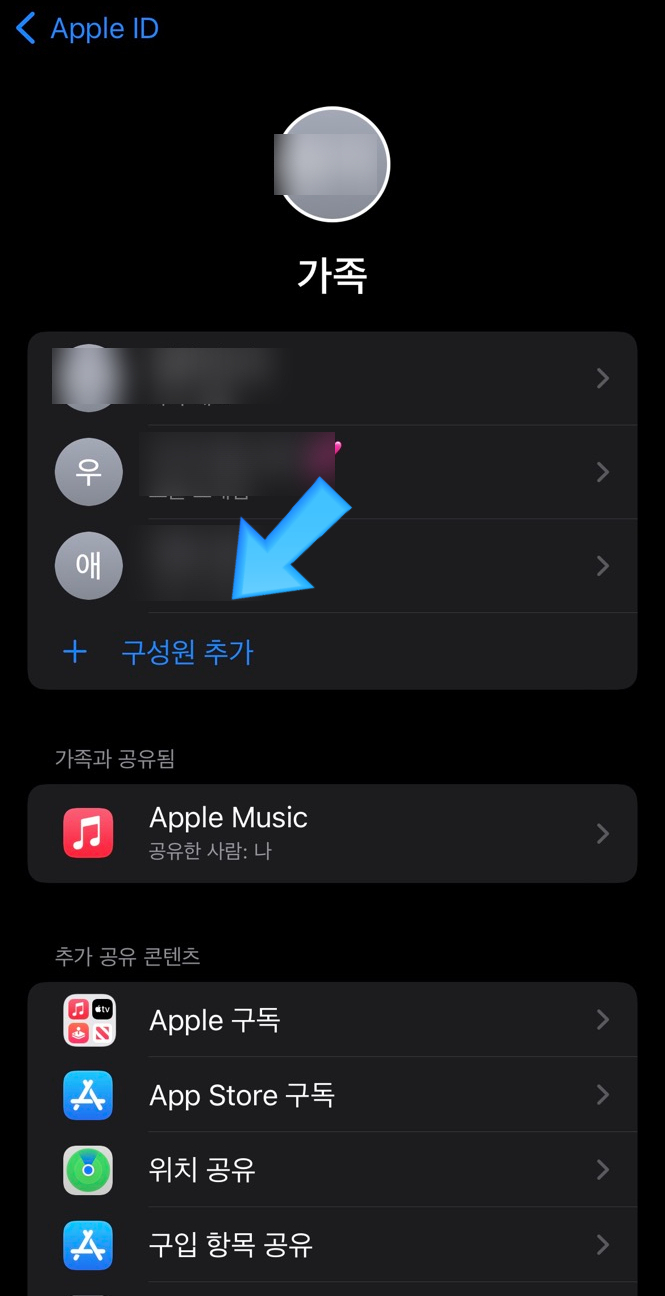Image resolution: width=665 pixels, height=1296 pixels.
Task: Open family member with 우 avatar
Action: tap(331, 471)
